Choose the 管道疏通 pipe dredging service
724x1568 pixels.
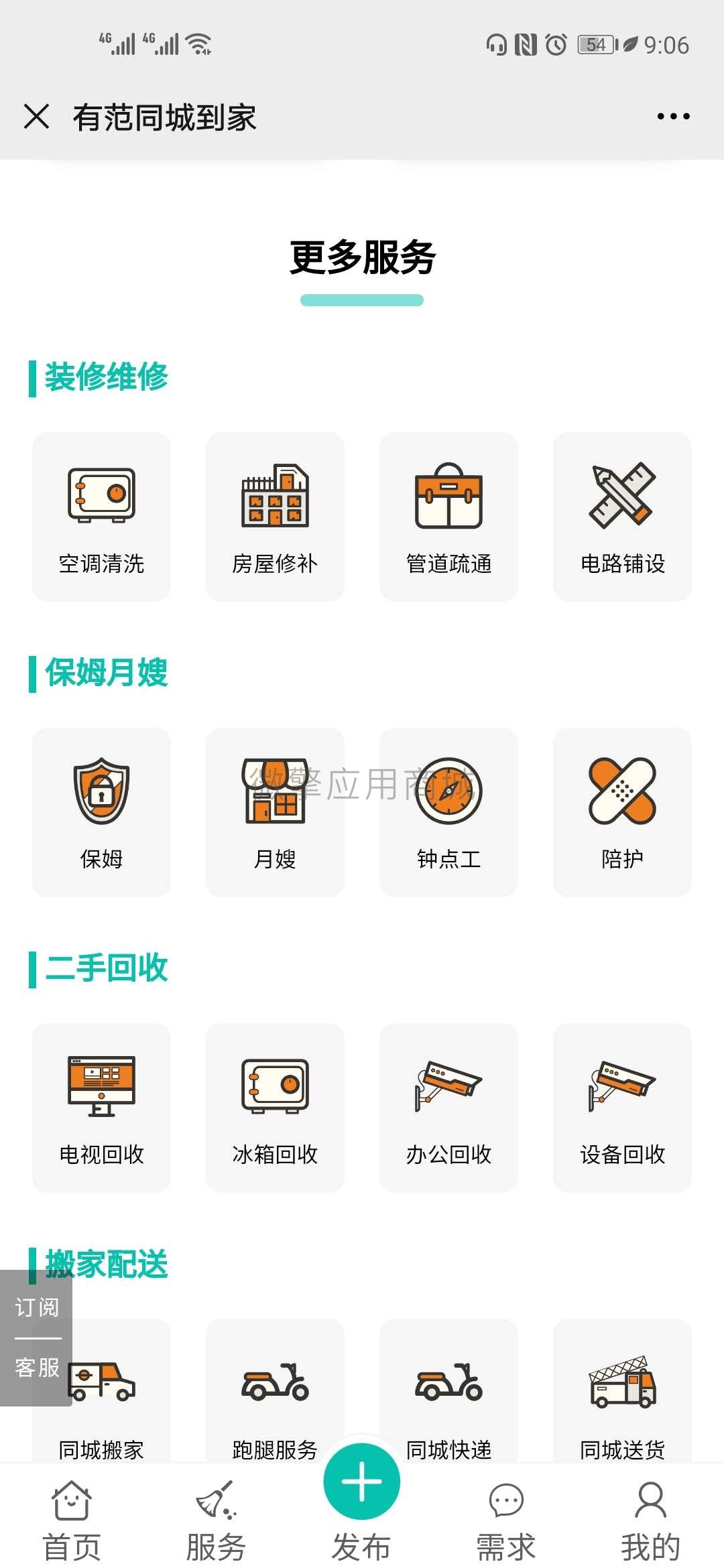(x=448, y=516)
